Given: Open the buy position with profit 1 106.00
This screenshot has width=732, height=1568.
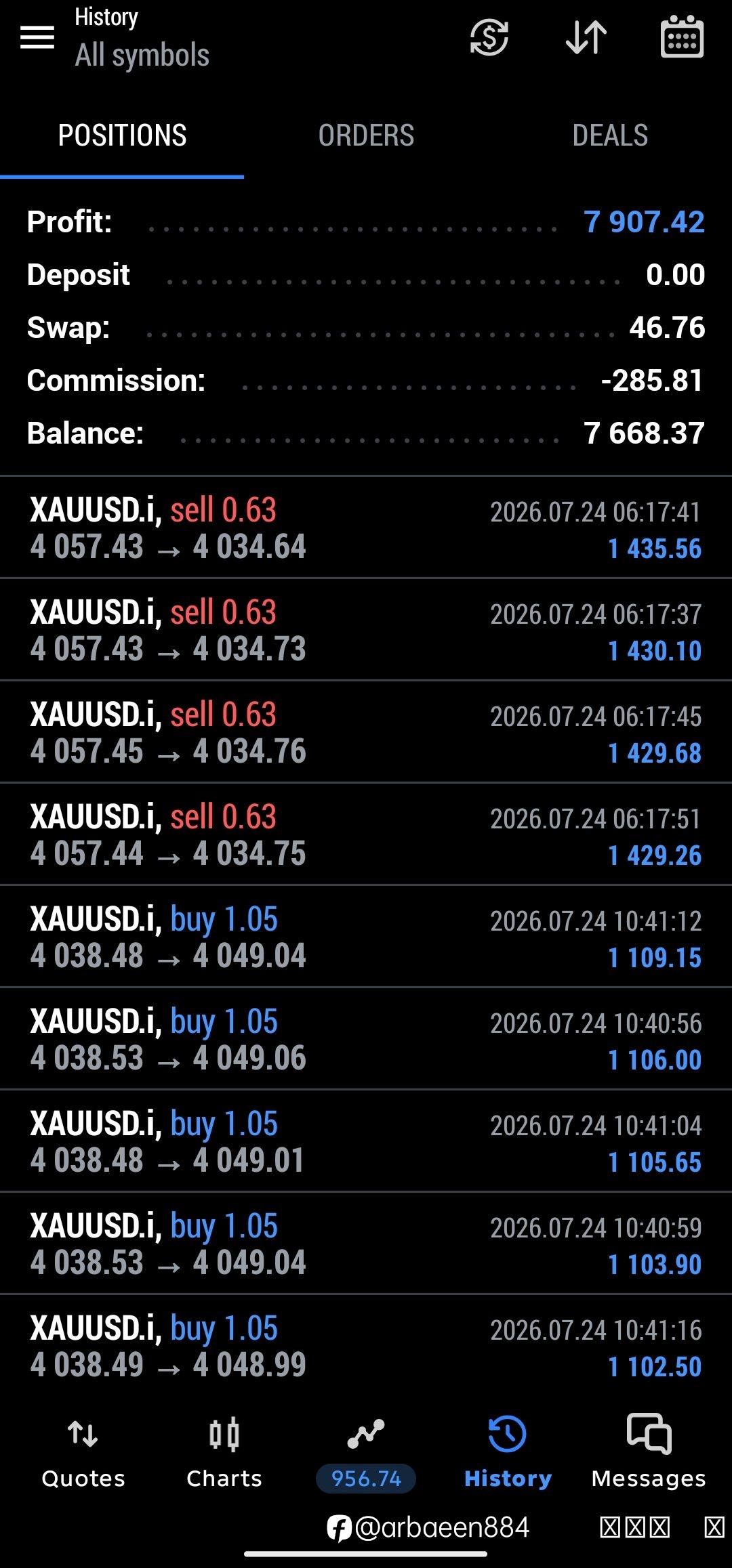Looking at the screenshot, I should 366,1039.
